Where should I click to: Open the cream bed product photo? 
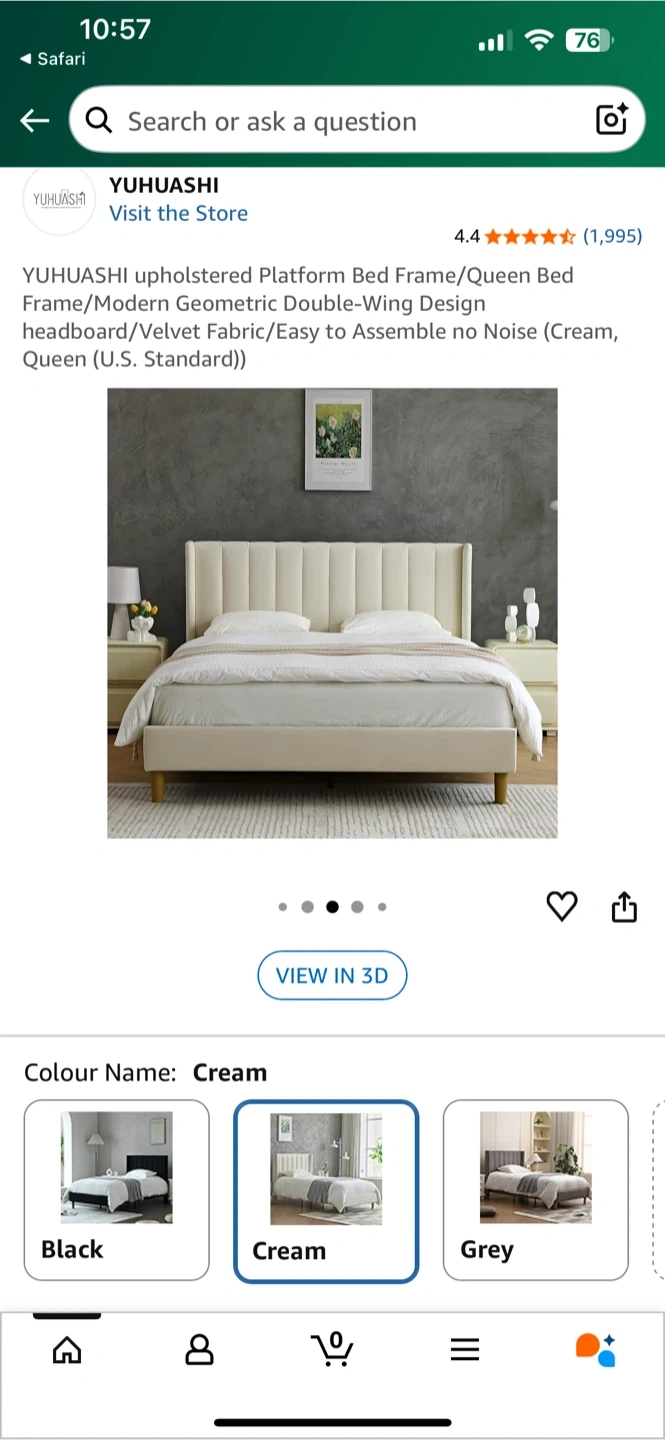[332, 612]
